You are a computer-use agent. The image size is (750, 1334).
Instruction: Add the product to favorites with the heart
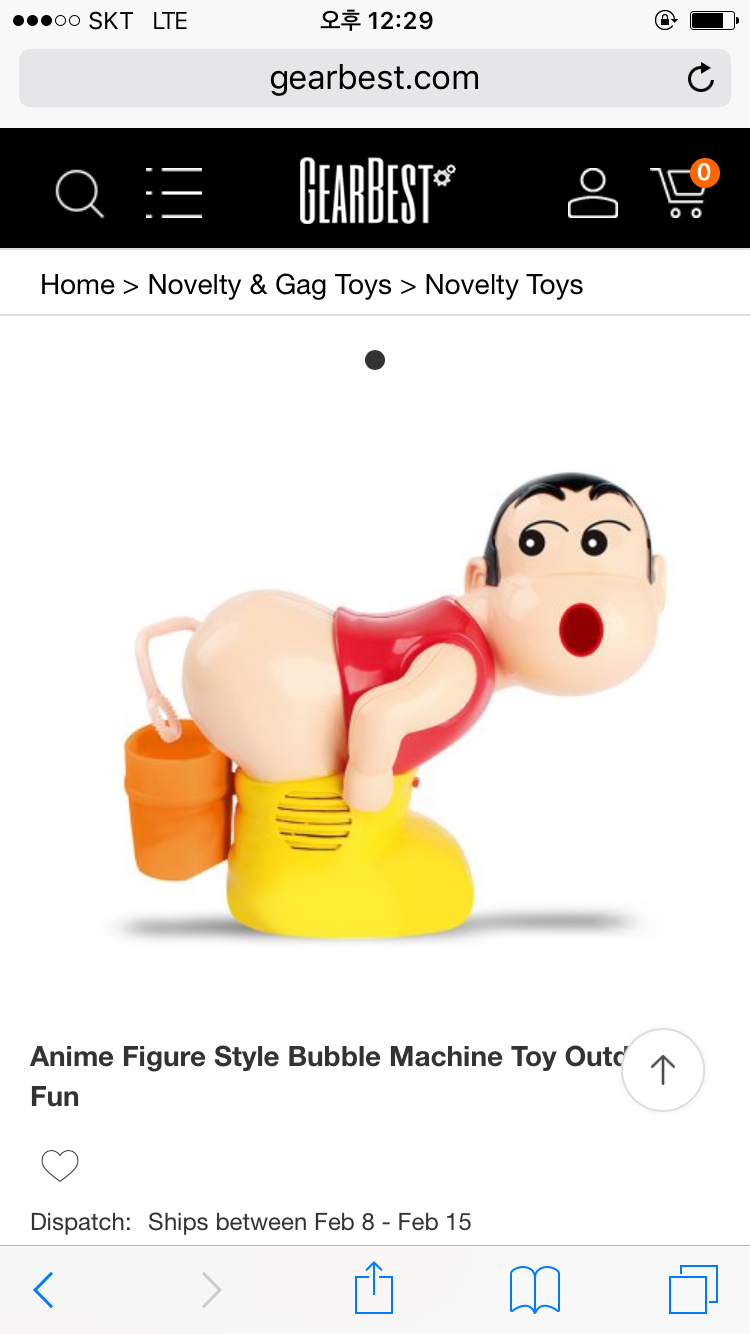pos(60,1166)
